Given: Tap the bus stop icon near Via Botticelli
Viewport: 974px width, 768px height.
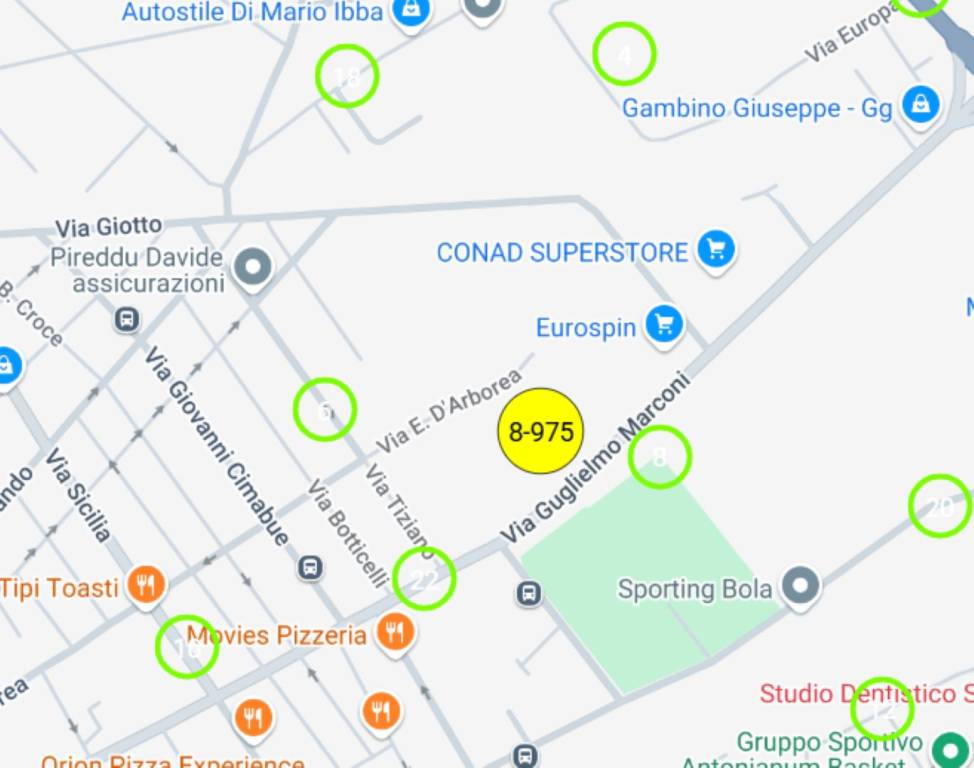Looking at the screenshot, I should click(x=311, y=568).
